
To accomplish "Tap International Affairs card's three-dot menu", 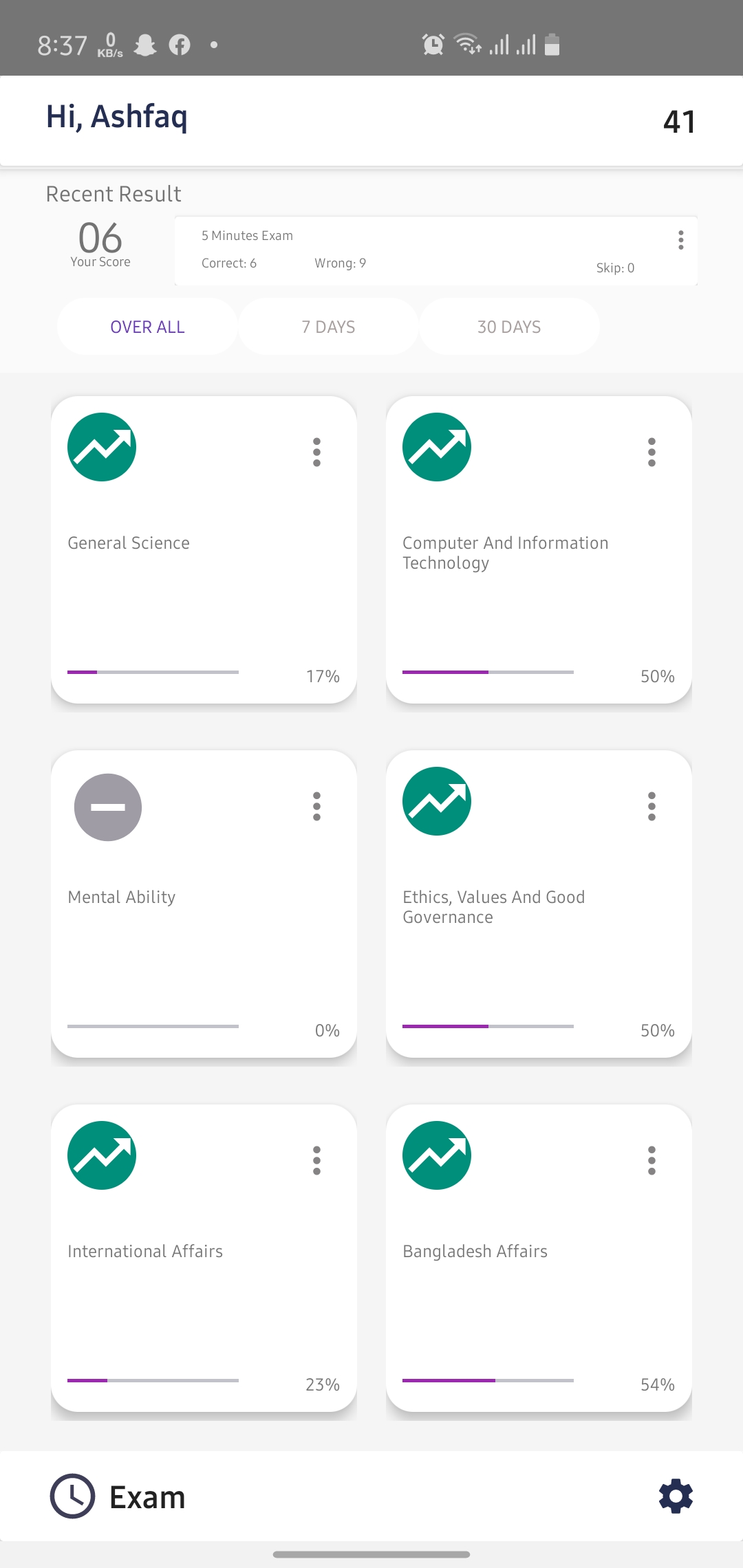I will (316, 1161).
